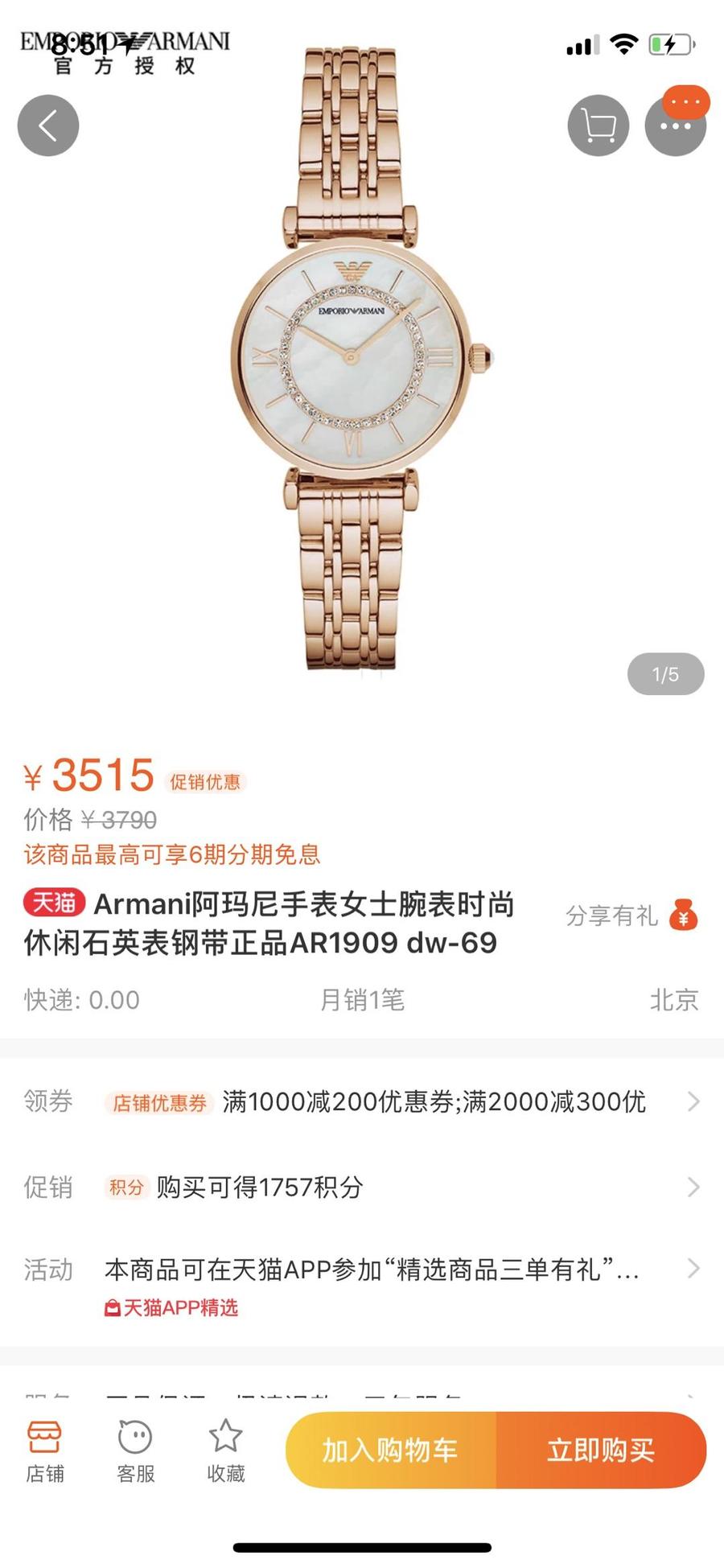Go back using the arrow button
The width and height of the screenshot is (724, 1568).
click(48, 126)
